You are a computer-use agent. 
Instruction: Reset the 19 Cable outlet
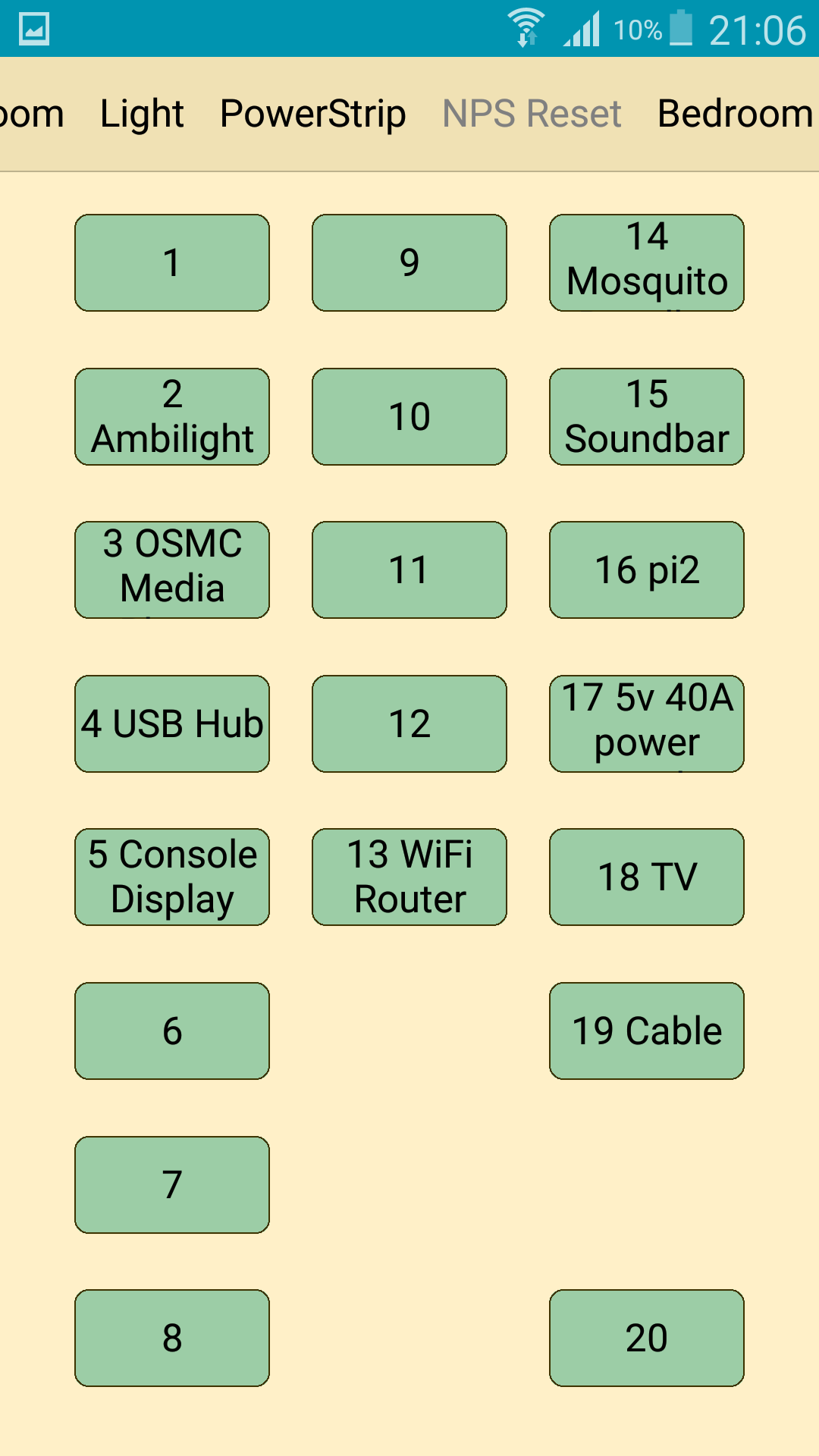point(647,1031)
